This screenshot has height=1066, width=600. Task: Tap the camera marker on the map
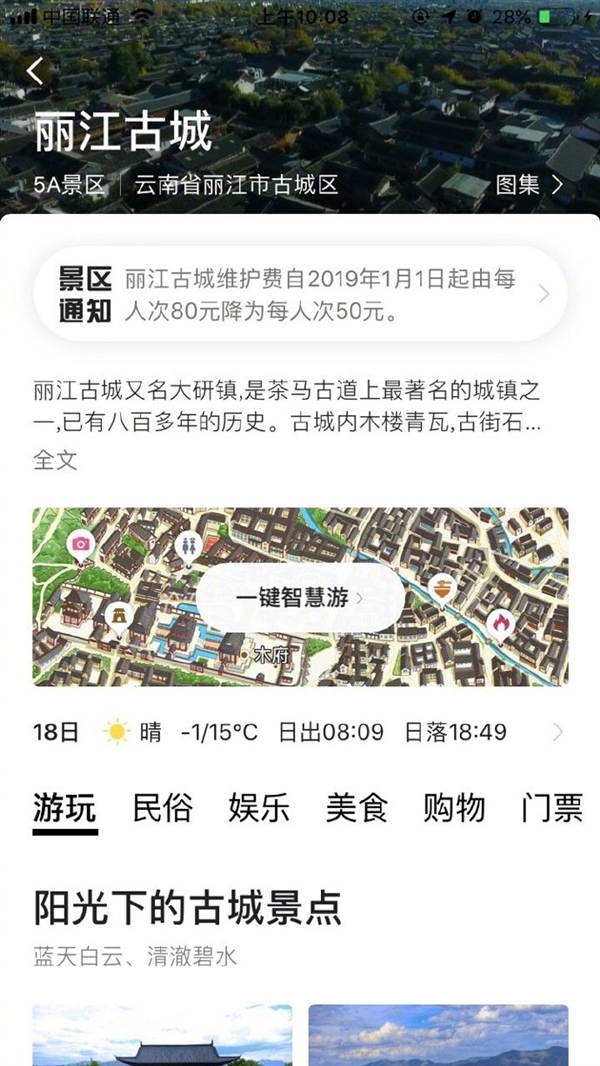click(x=81, y=543)
